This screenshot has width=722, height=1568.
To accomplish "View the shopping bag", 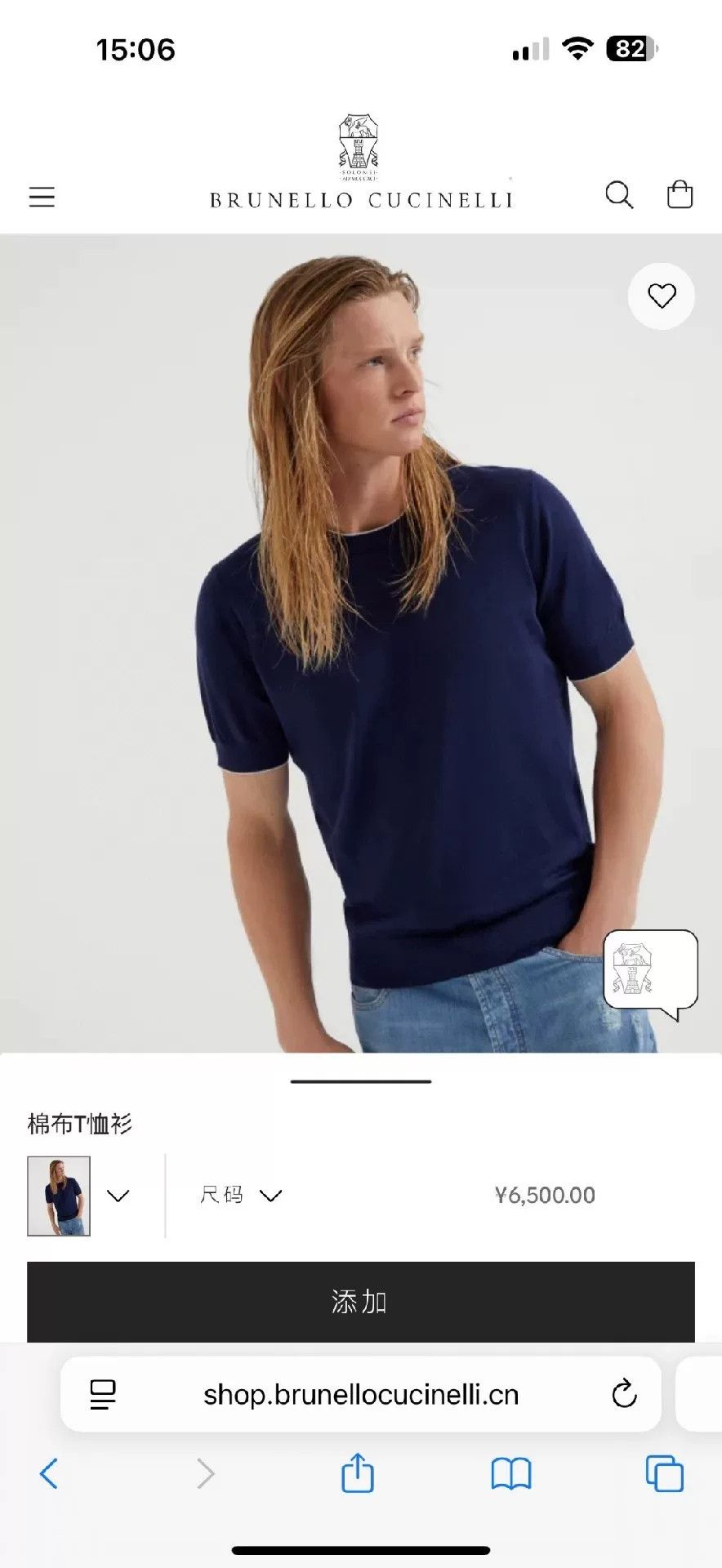I will (680, 194).
